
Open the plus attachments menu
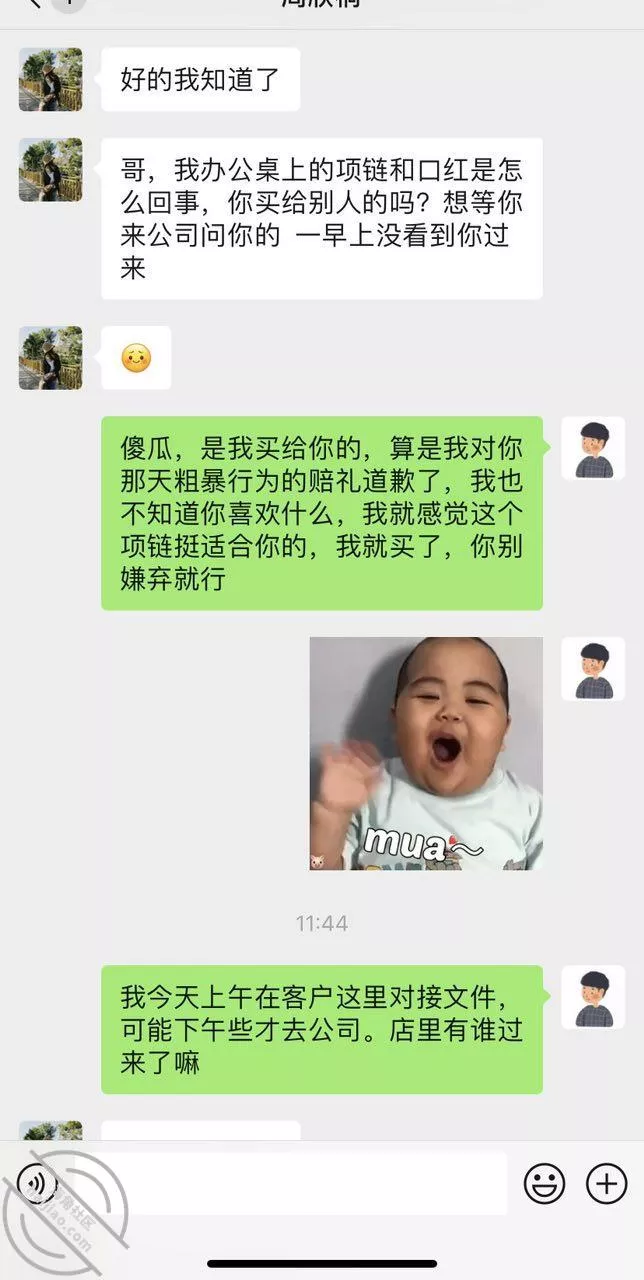(606, 1185)
